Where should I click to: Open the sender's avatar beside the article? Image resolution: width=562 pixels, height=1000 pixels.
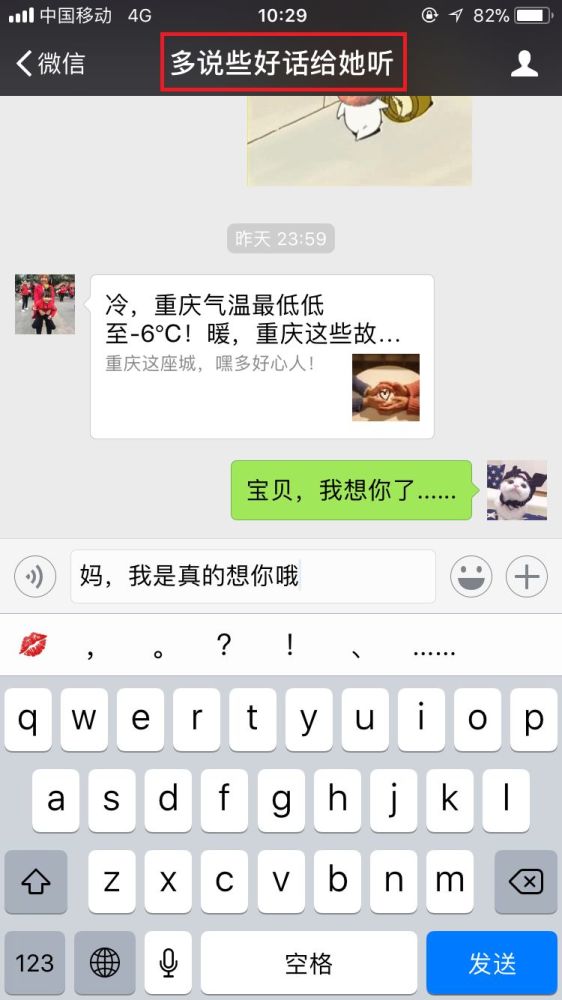tap(45, 304)
